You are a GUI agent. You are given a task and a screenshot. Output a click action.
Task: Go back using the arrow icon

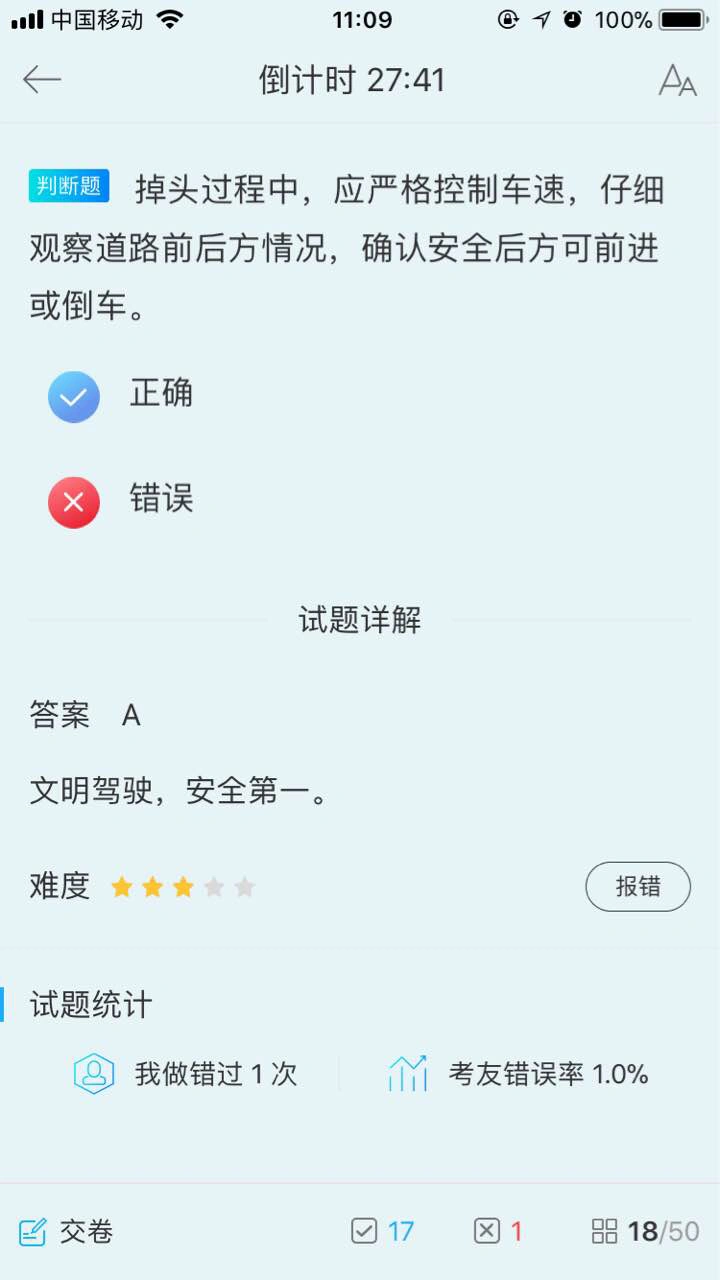[42, 80]
